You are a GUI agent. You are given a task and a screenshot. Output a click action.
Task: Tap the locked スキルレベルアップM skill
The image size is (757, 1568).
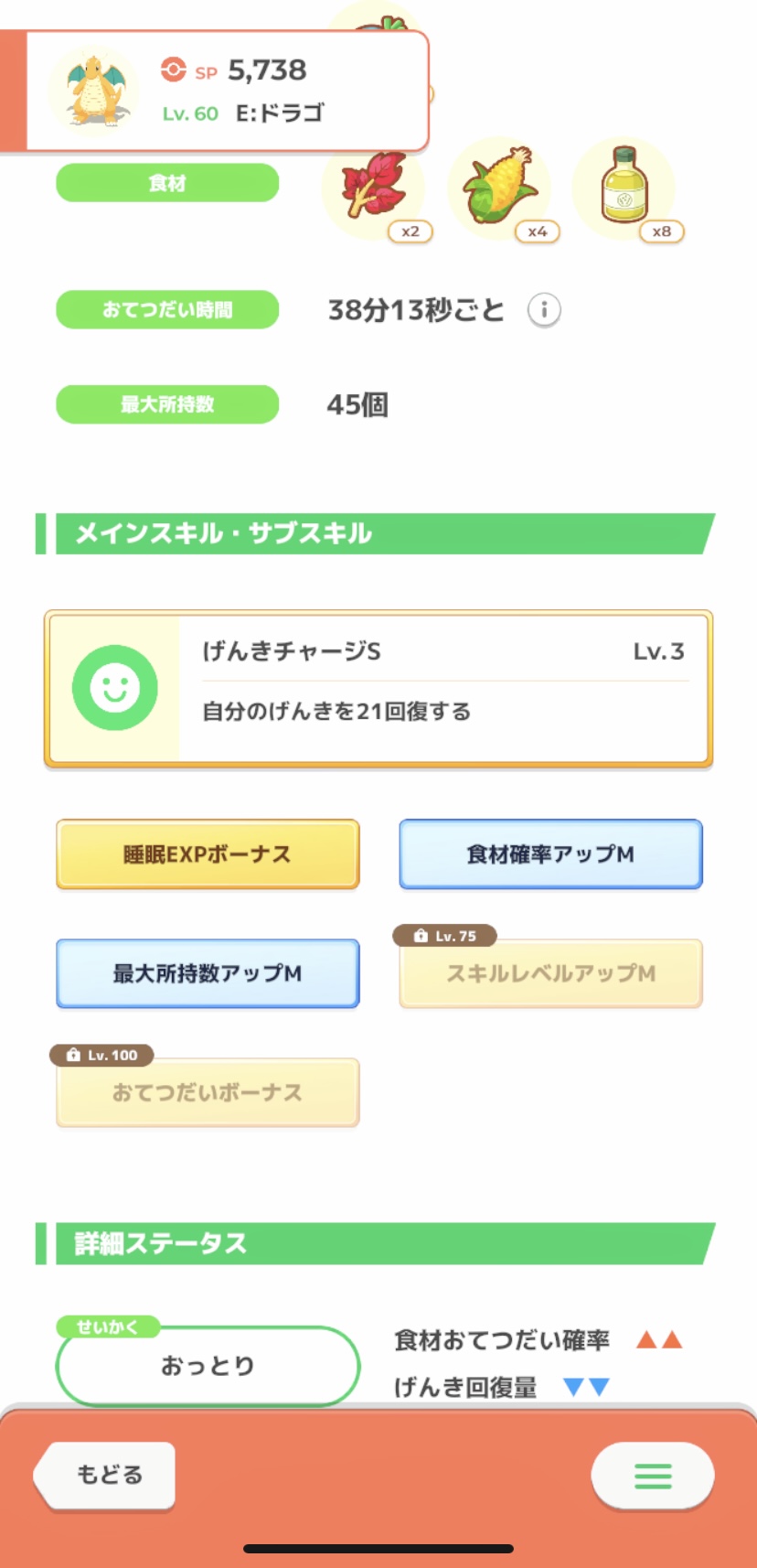click(550, 973)
